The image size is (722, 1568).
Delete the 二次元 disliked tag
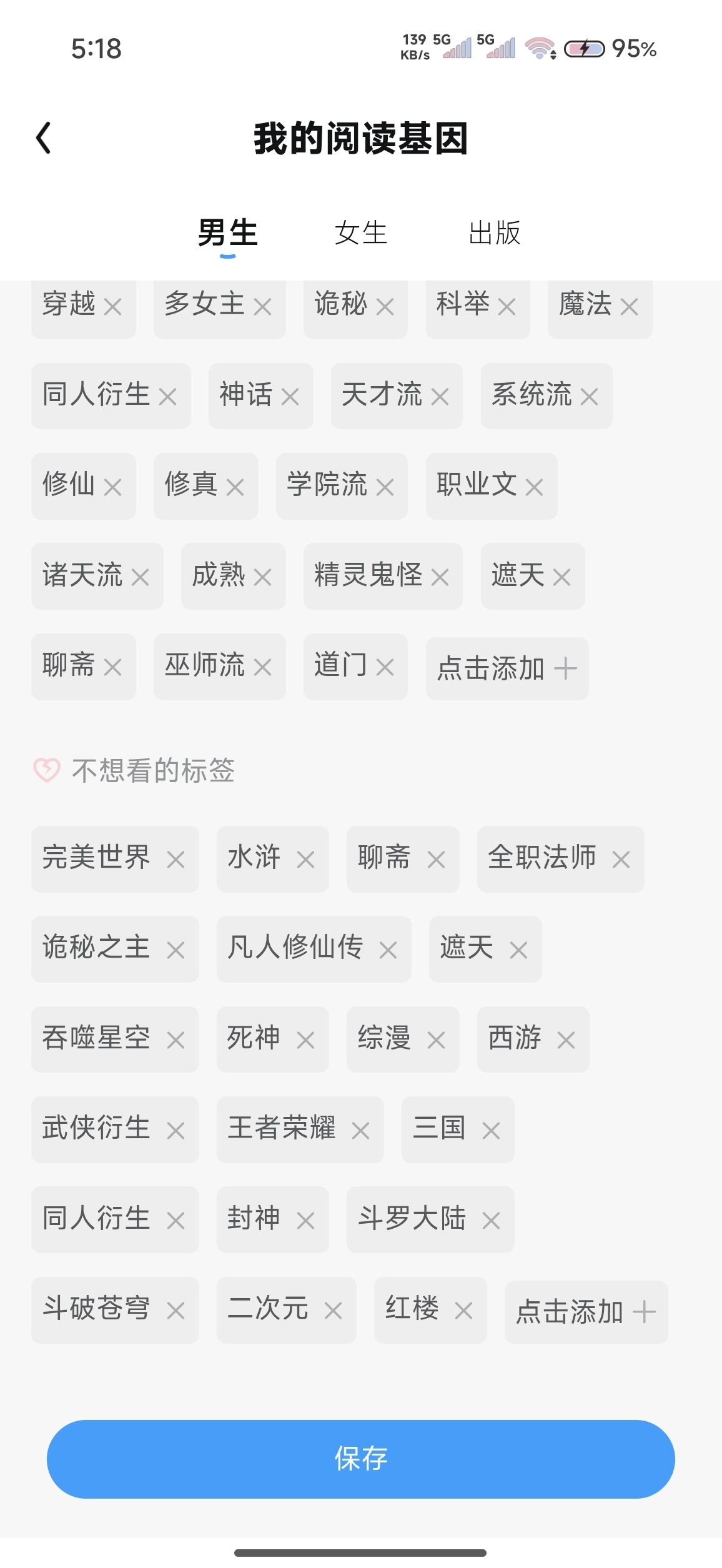pyautogui.click(x=334, y=1311)
